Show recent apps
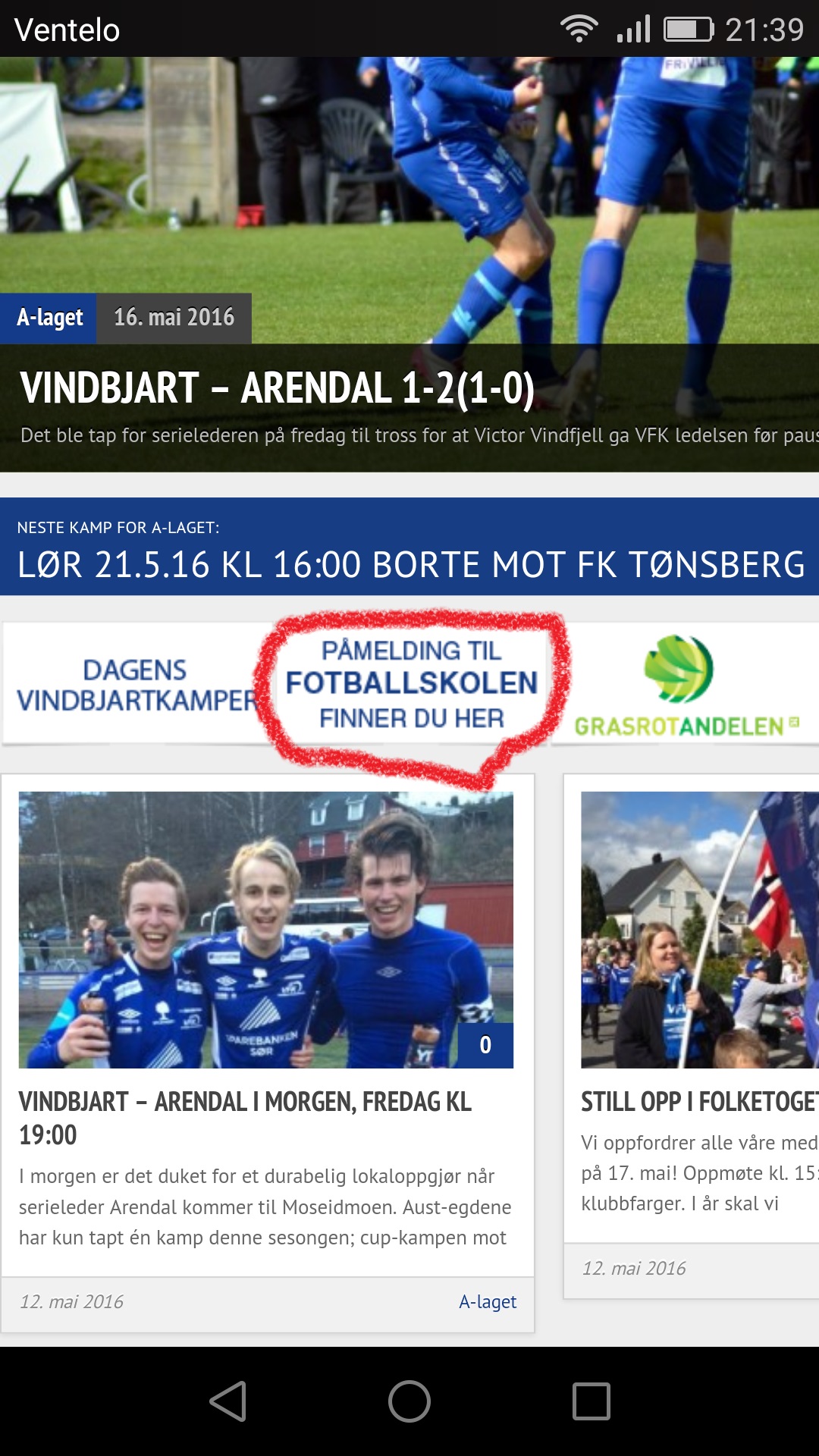 [x=591, y=1401]
